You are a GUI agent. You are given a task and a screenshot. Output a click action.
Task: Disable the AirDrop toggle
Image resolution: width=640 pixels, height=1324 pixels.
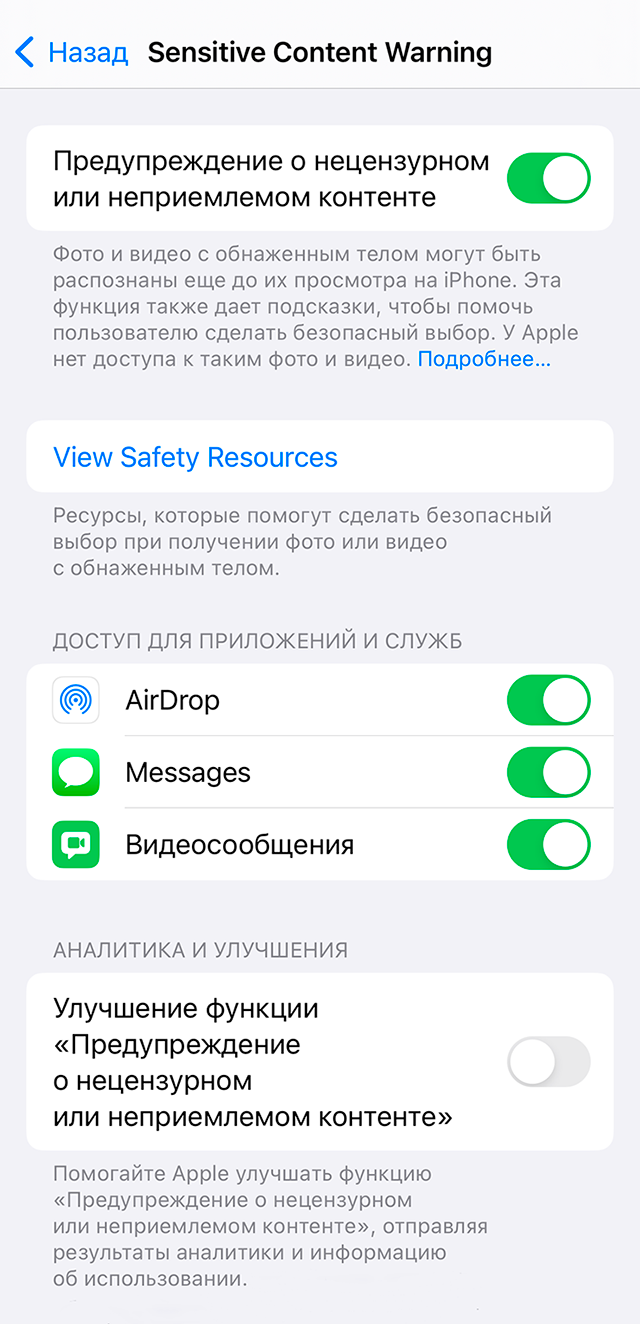tap(548, 700)
